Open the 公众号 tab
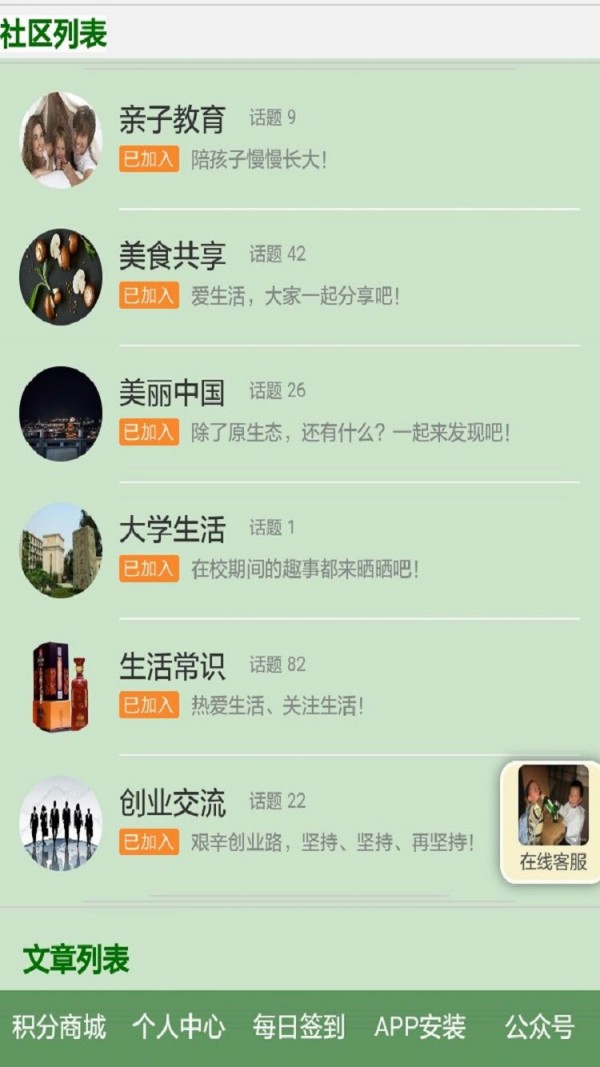Screen dimensions: 600x1067 pos(540,1027)
